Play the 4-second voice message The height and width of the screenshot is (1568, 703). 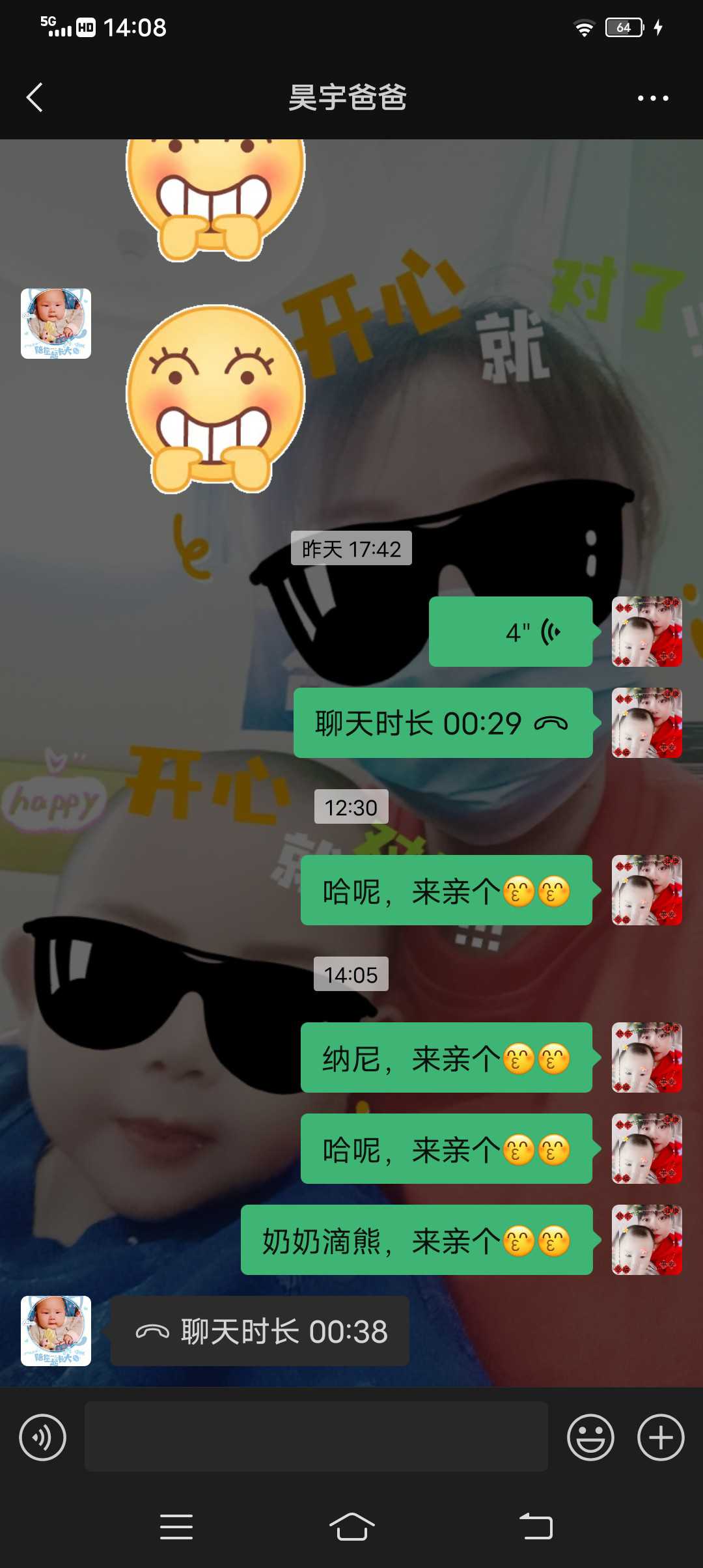coord(511,632)
